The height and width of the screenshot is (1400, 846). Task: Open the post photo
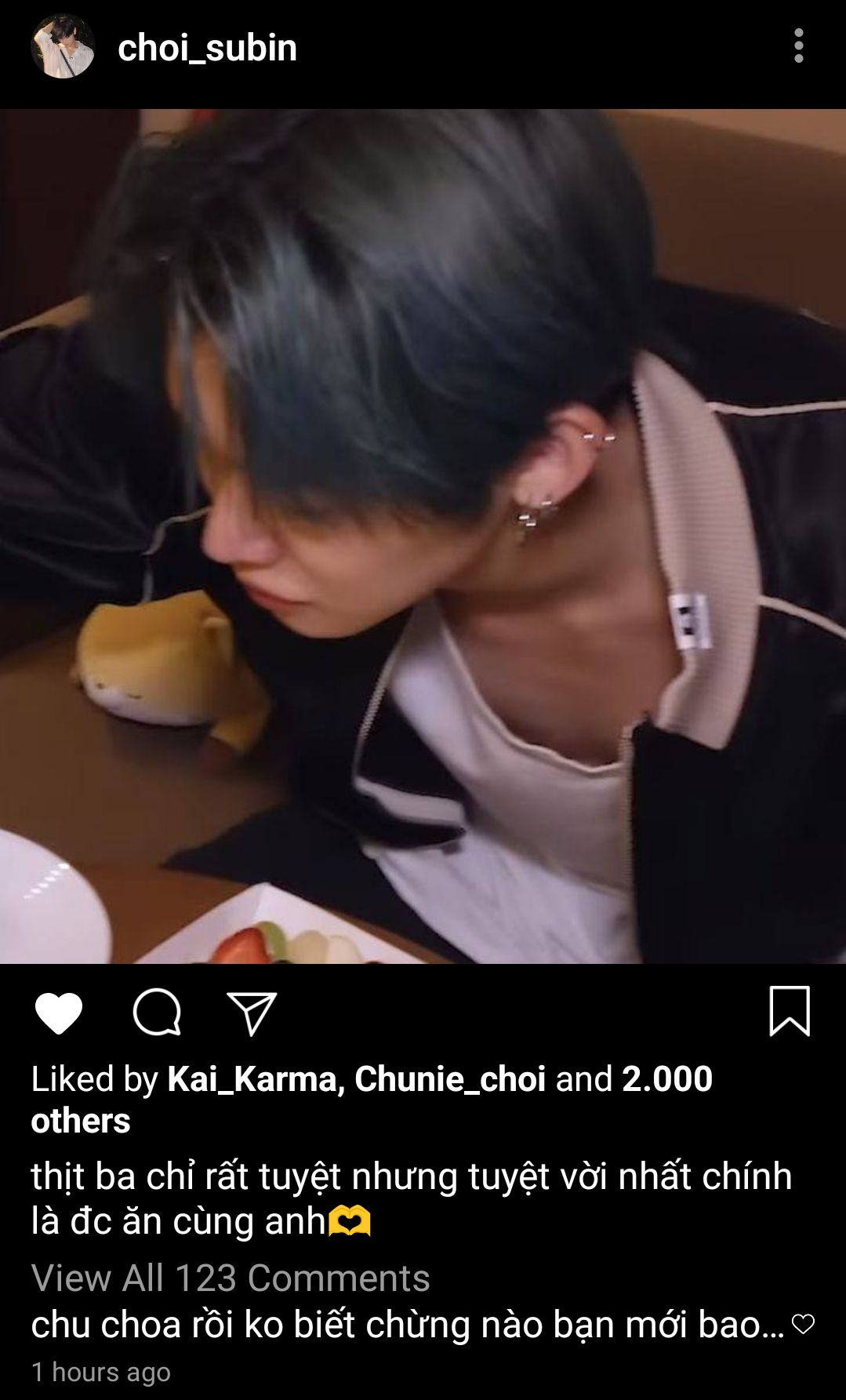coord(423,536)
